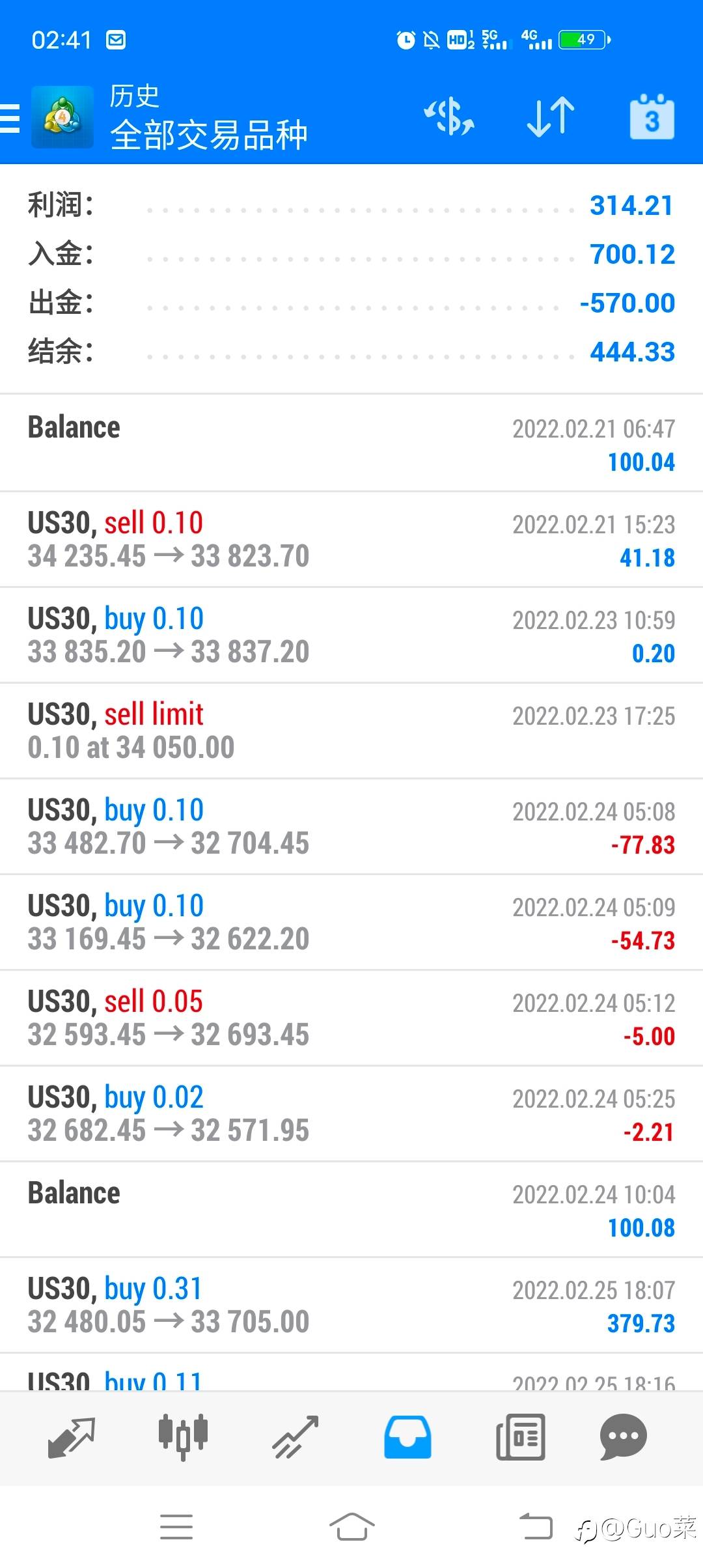This screenshot has width=703, height=1568.
Task: Open the chat messages tab
Action: (x=623, y=1438)
